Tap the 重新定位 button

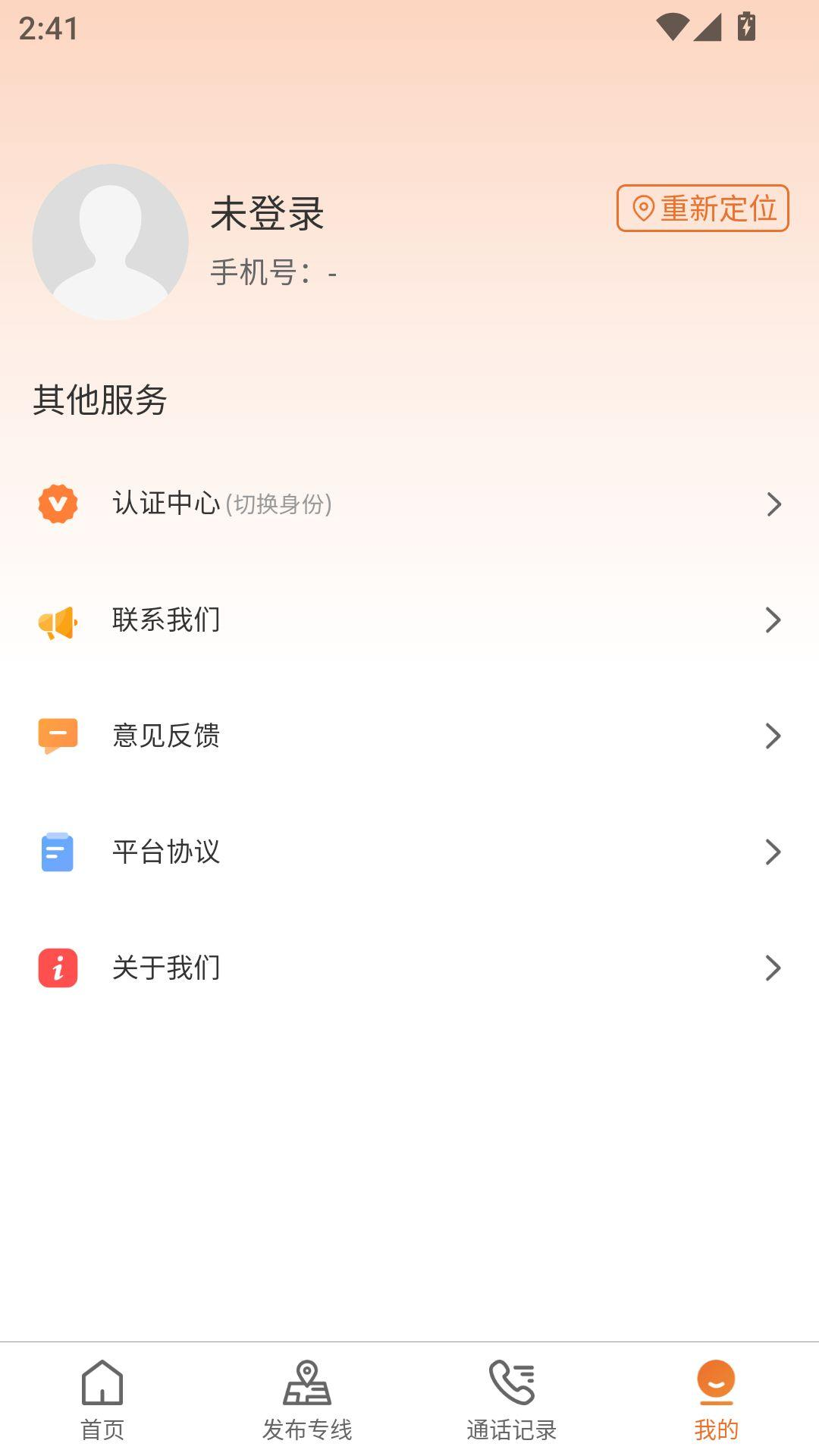(702, 209)
